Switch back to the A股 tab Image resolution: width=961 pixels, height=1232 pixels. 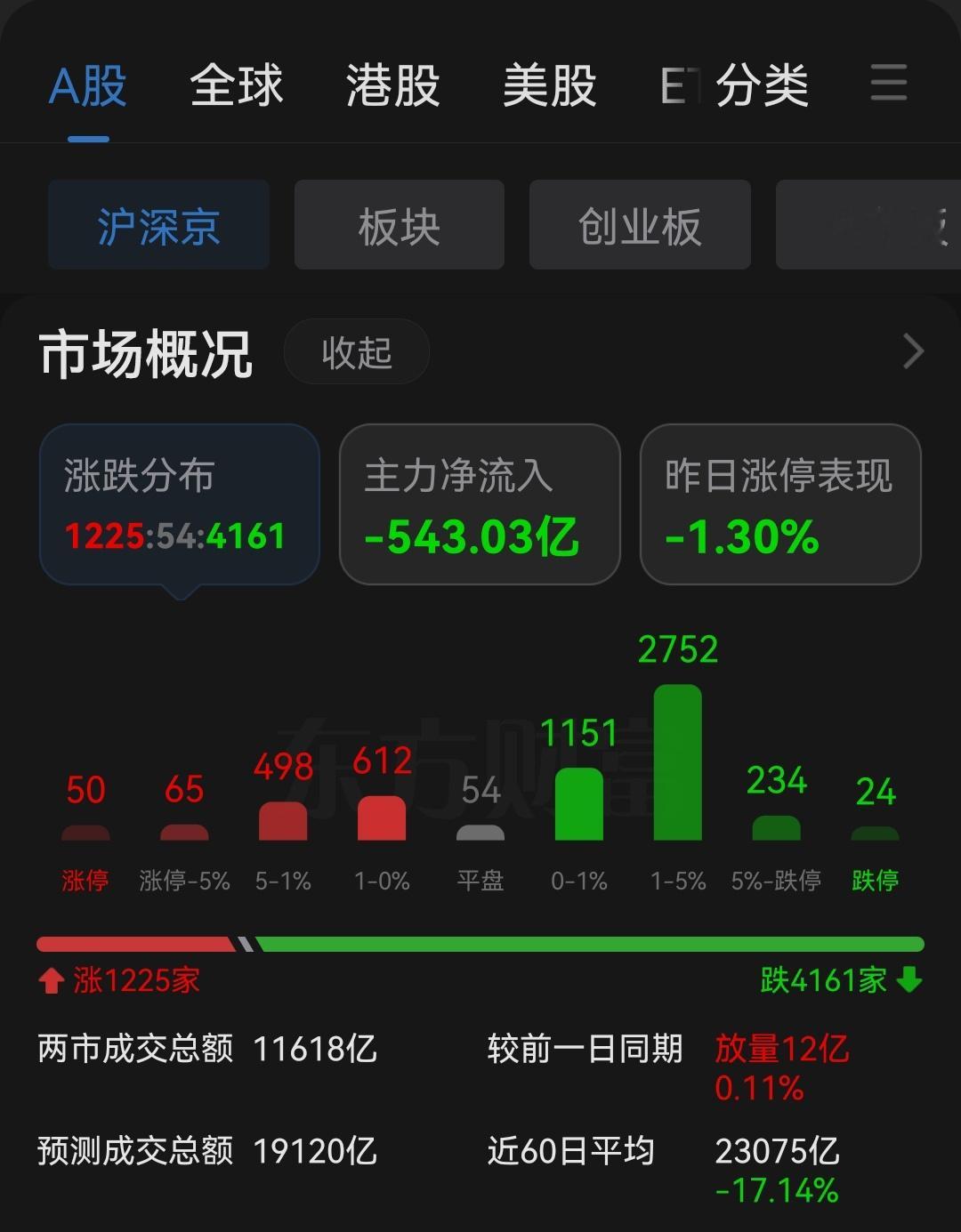pos(88,86)
